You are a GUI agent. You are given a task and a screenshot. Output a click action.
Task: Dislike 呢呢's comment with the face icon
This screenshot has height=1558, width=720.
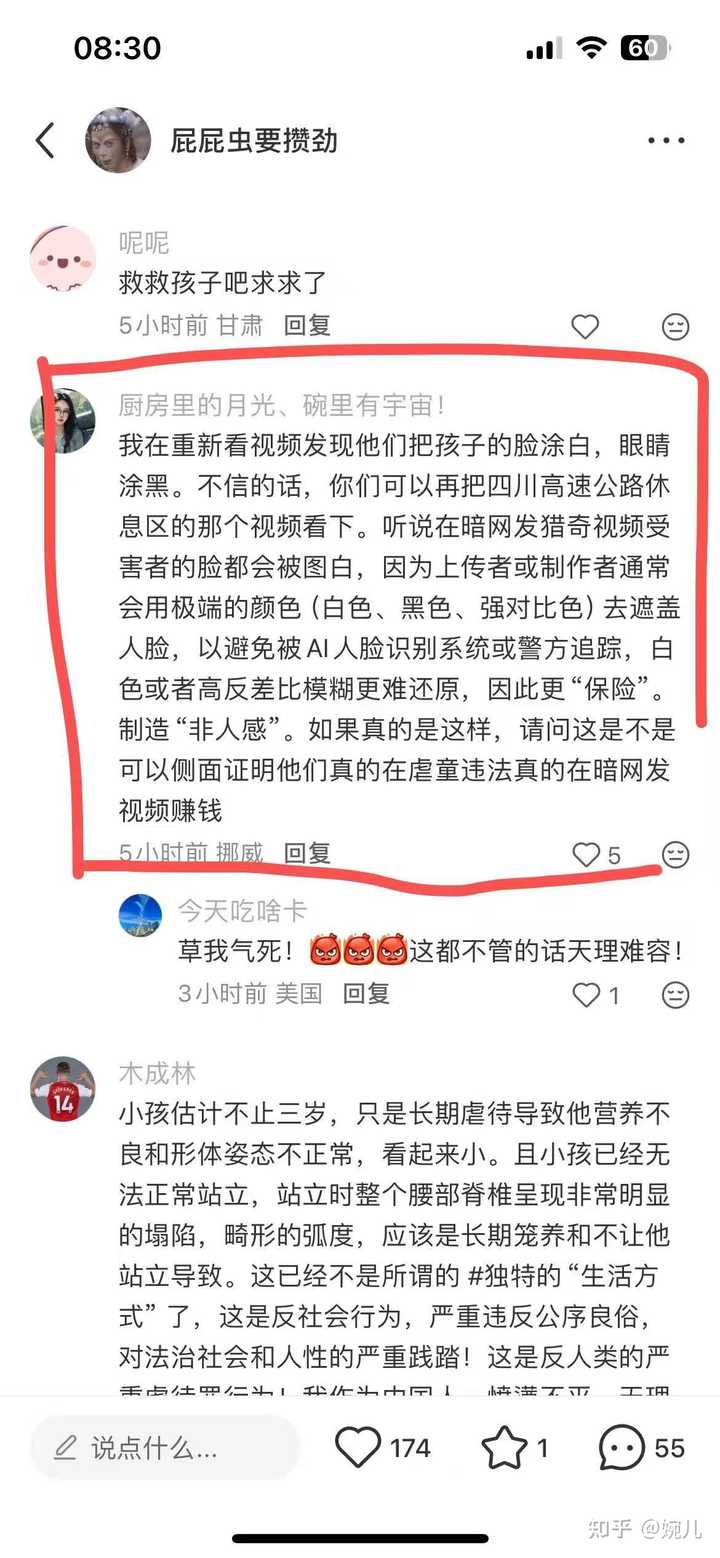(676, 326)
